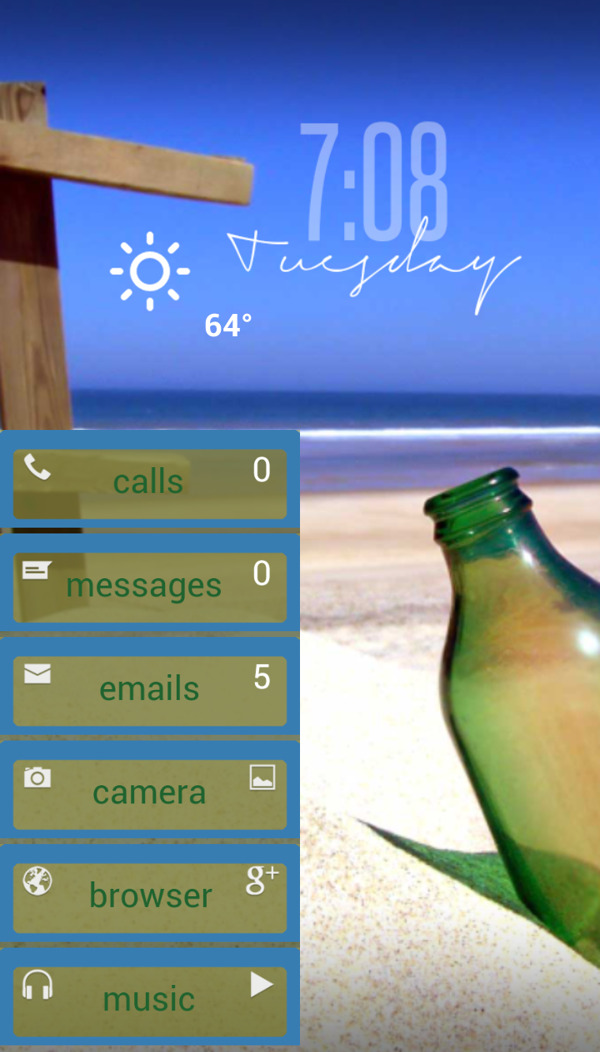Open the browser tile
Viewport: 600px width, 1052px height.
click(x=148, y=896)
